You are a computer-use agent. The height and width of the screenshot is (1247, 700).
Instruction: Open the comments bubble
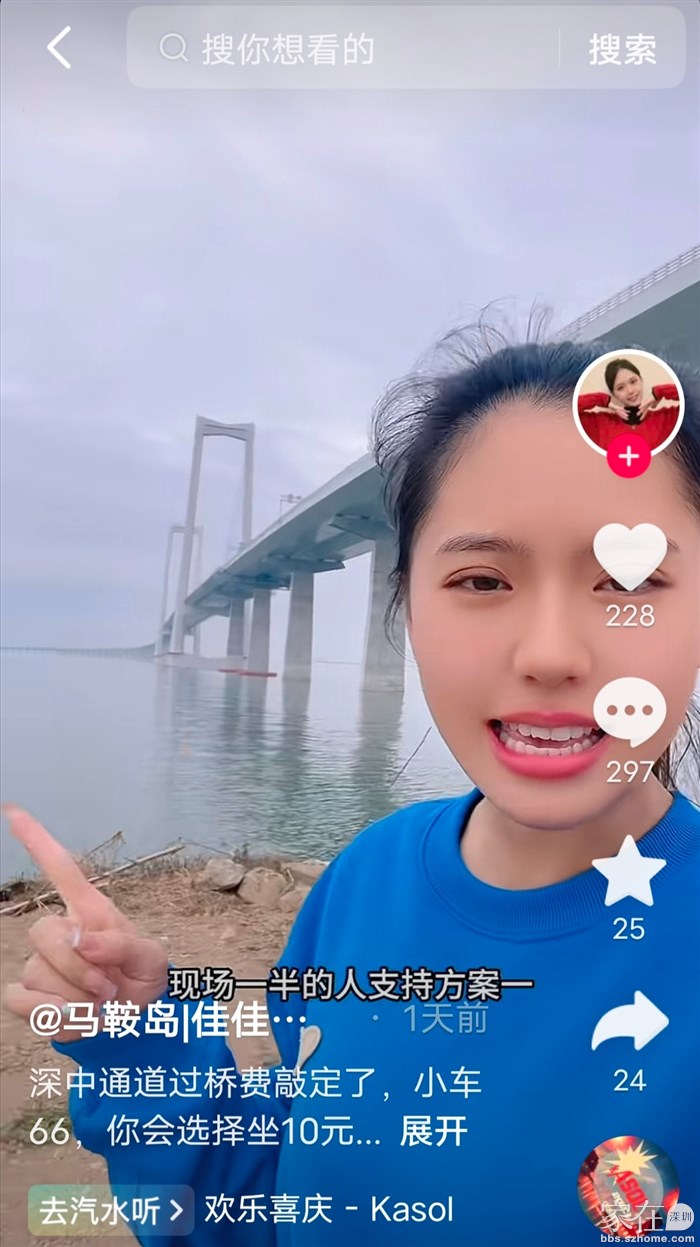[629, 712]
